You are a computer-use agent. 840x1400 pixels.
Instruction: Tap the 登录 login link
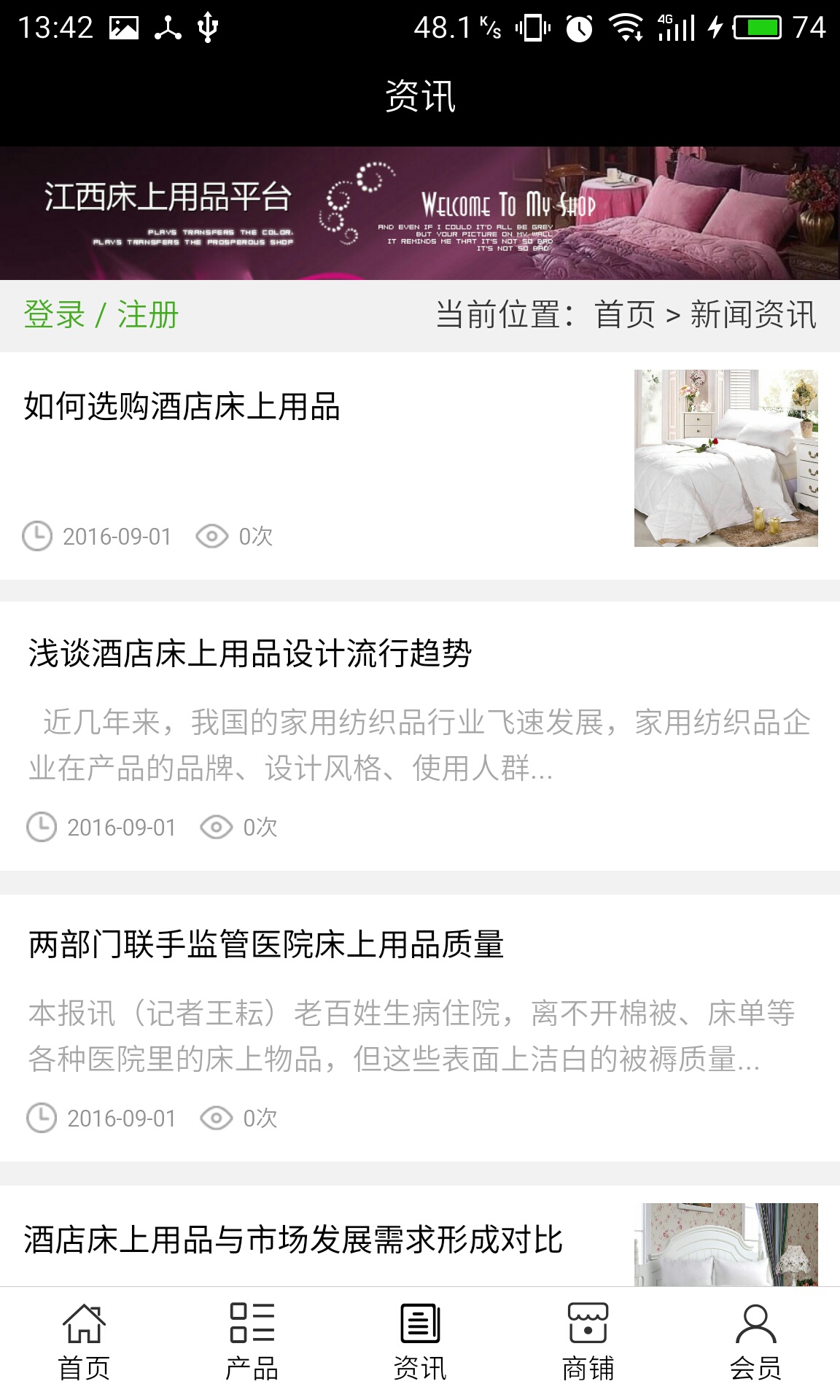pyautogui.click(x=55, y=315)
